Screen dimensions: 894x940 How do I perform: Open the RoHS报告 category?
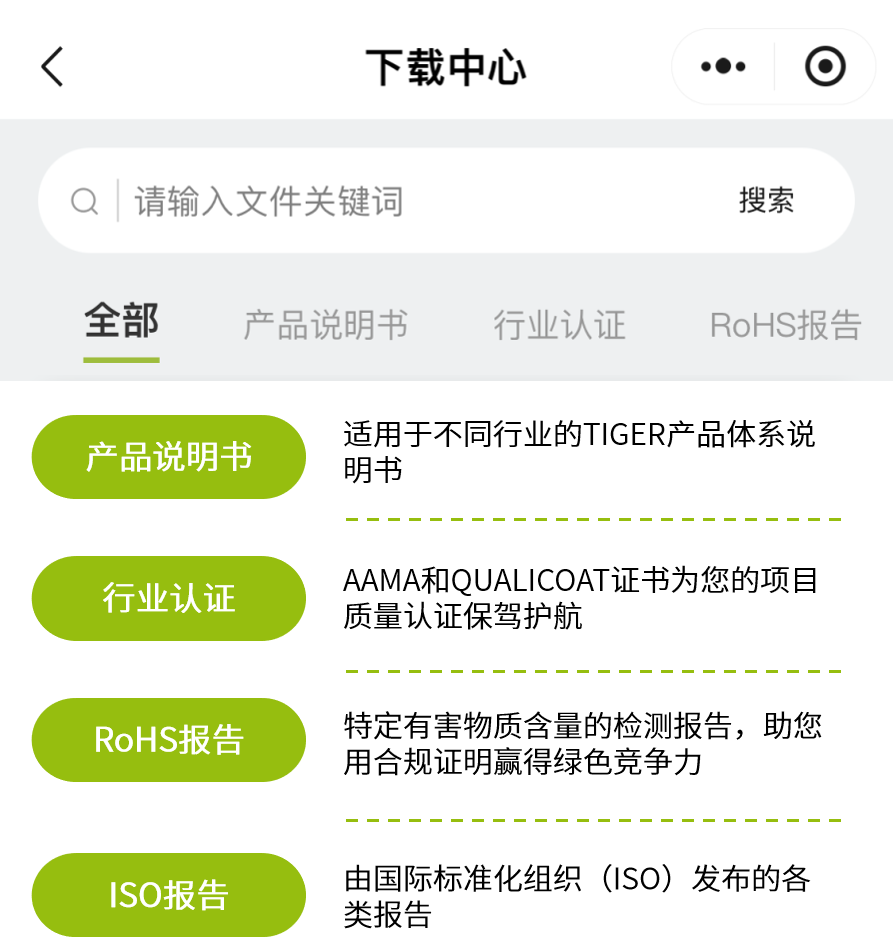168,740
